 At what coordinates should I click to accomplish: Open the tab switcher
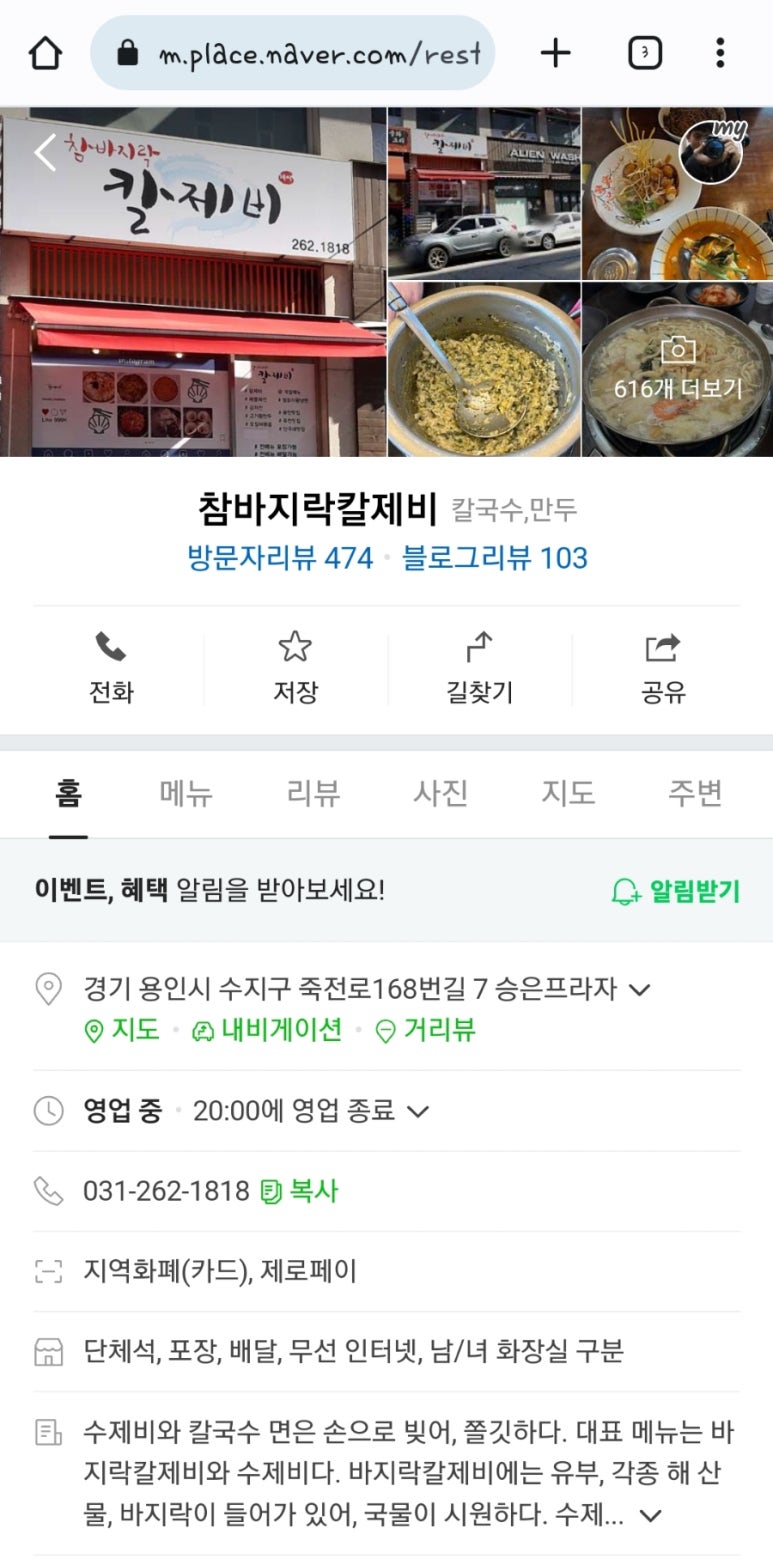tap(645, 53)
